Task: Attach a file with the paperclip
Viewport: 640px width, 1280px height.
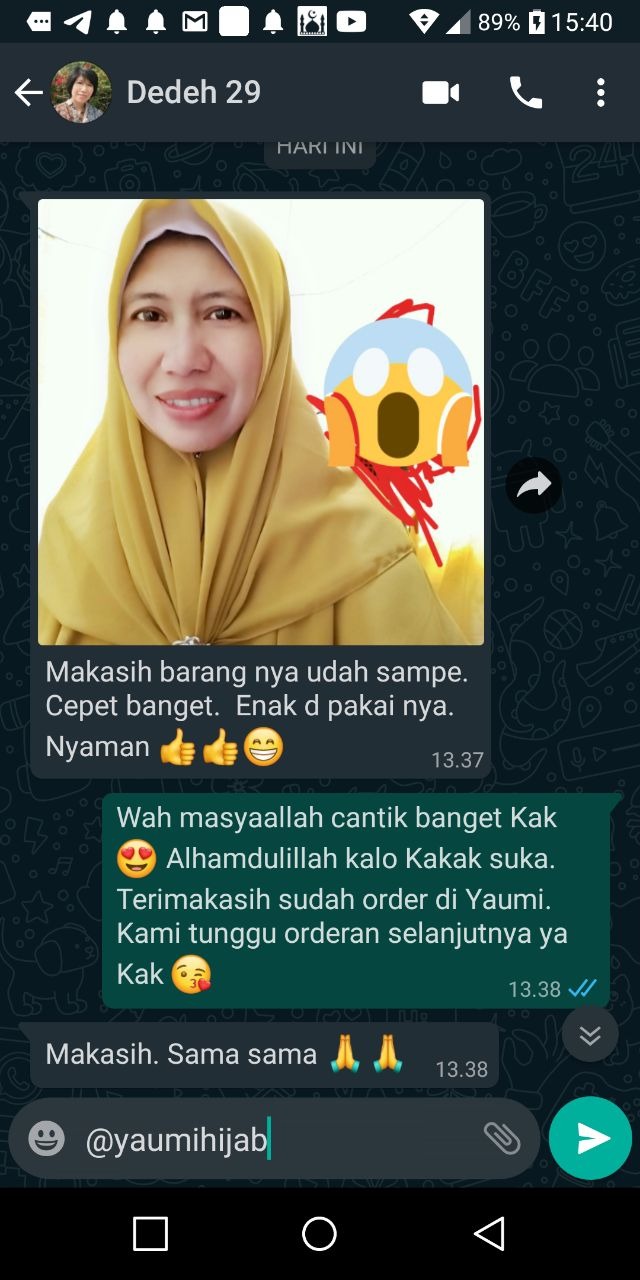Action: [501, 1138]
